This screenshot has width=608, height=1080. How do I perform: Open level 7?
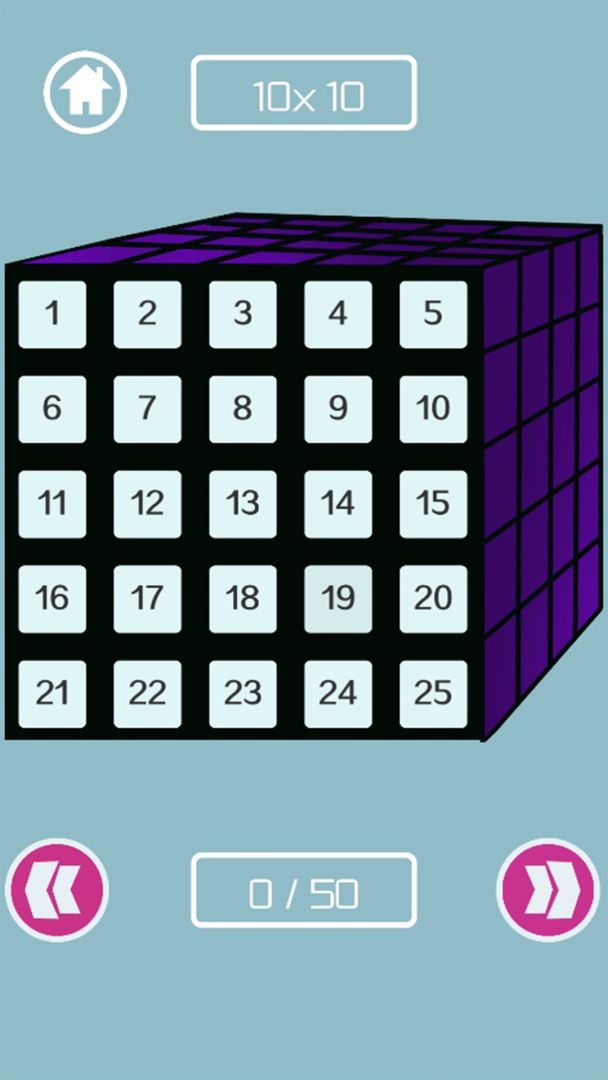147,409
